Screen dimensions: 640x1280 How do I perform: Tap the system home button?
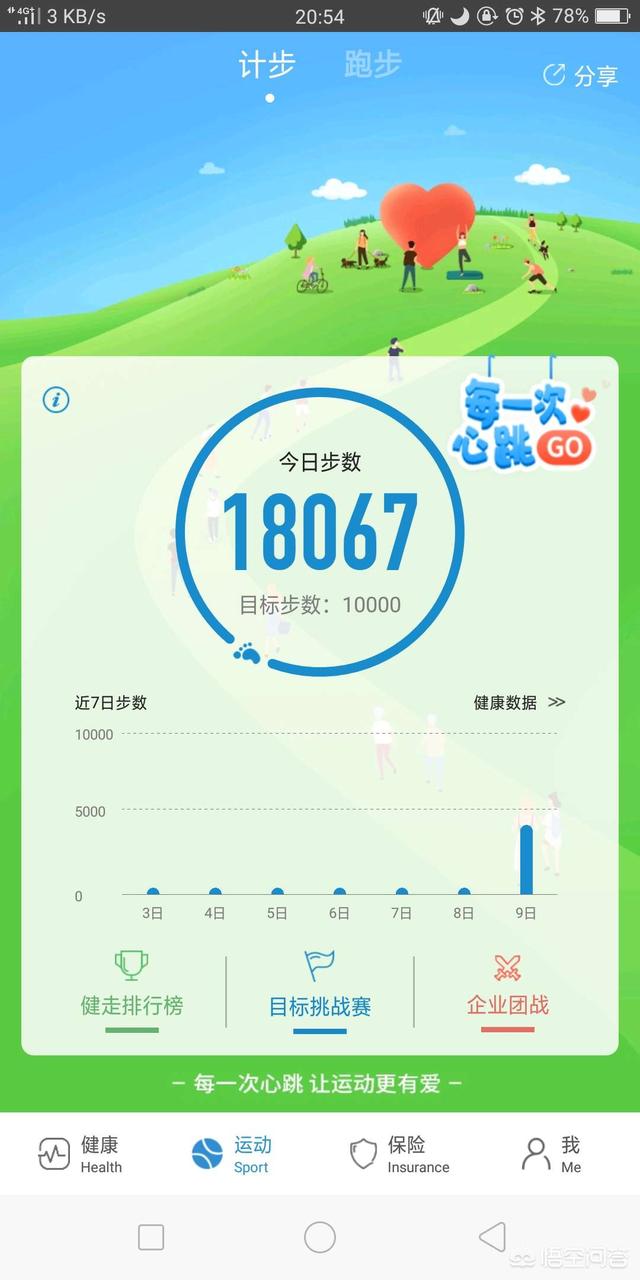pyautogui.click(x=320, y=1238)
